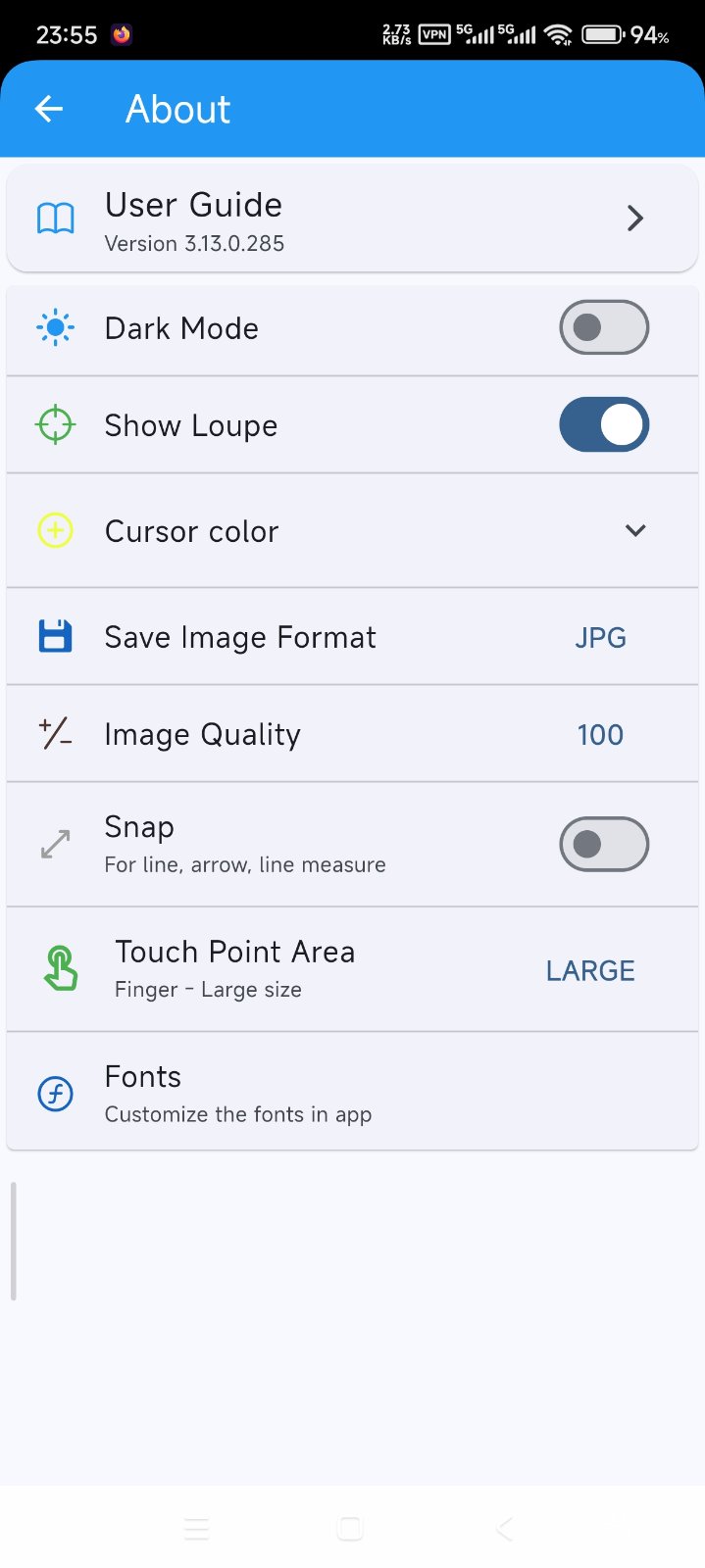Expand the Cursor color options
Screen dimensions: 705x1568
click(x=634, y=530)
